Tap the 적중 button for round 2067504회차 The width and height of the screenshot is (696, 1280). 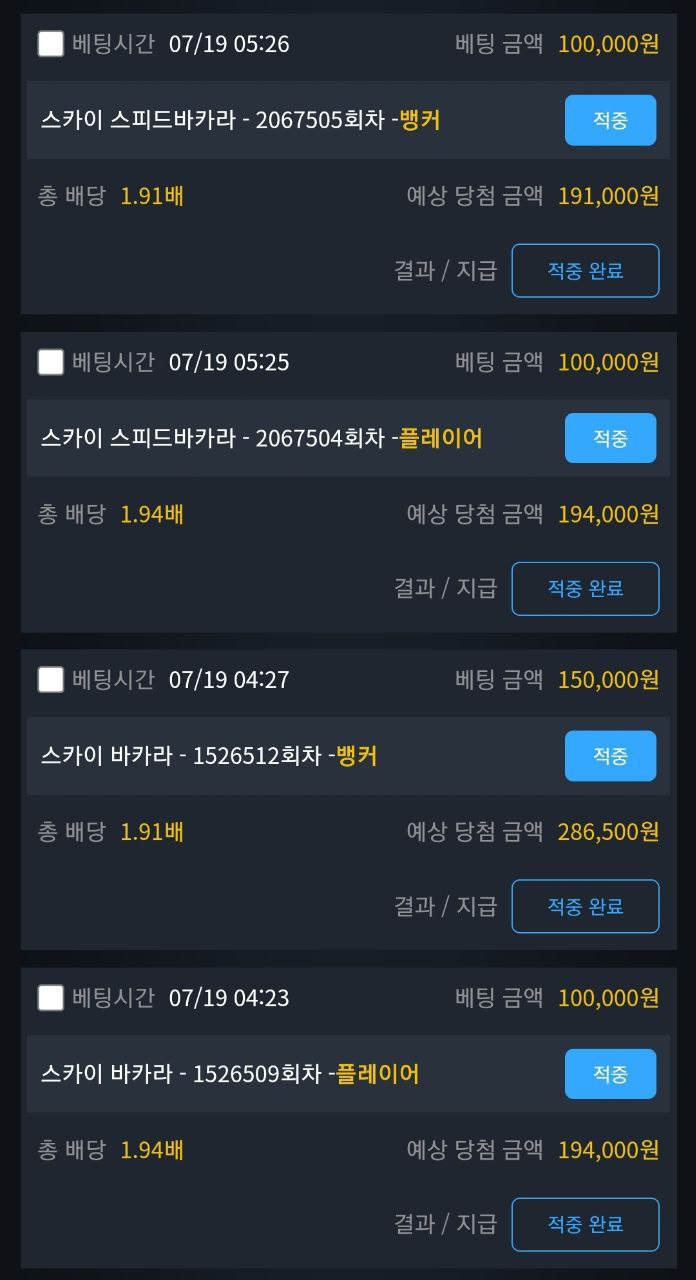[610, 438]
